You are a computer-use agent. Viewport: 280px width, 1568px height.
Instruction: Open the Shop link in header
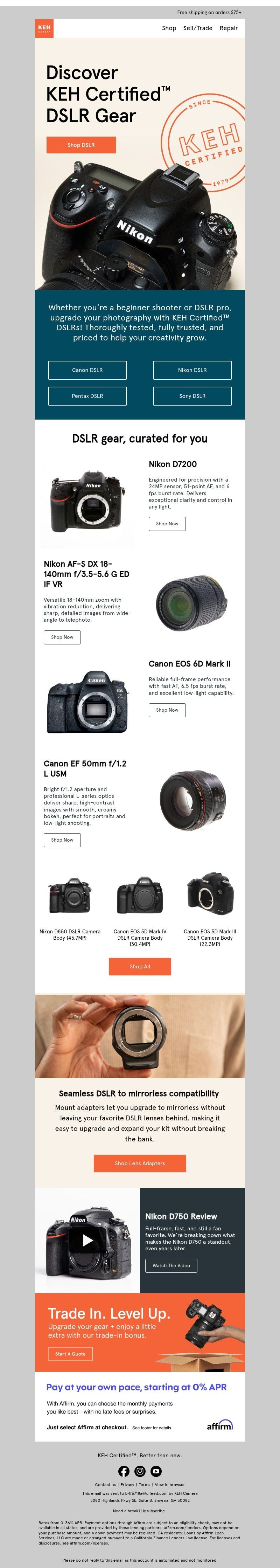tap(169, 28)
